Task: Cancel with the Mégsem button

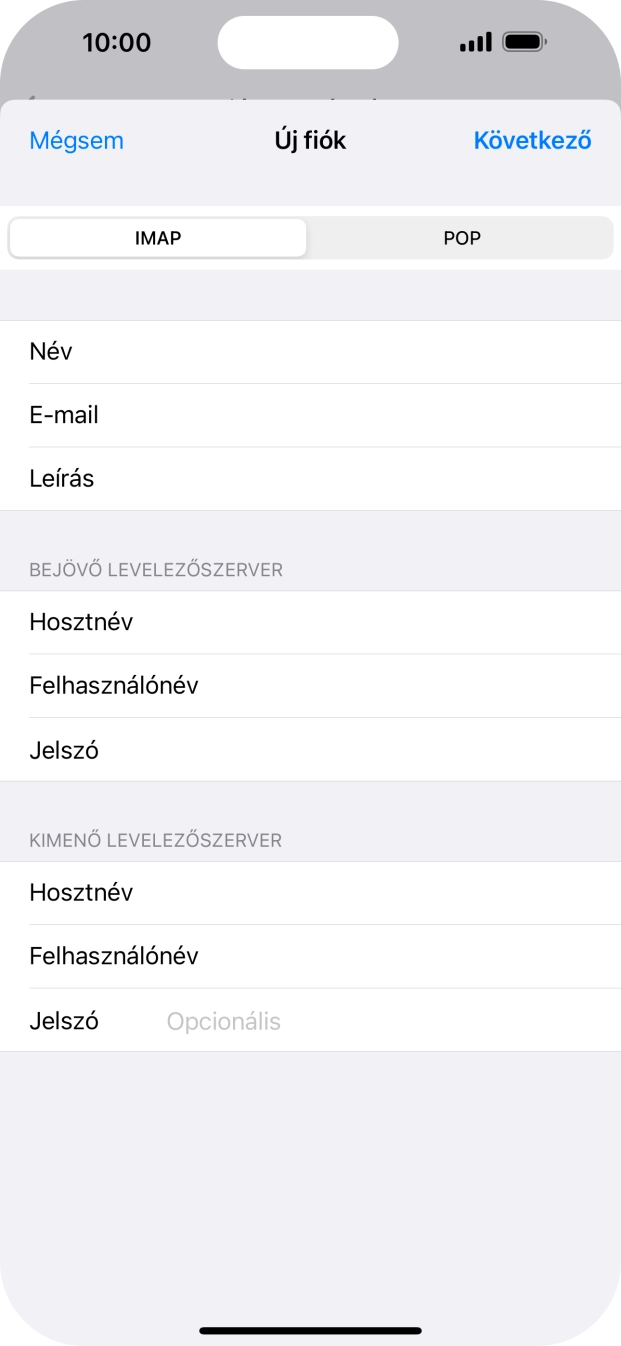Action: (x=76, y=141)
